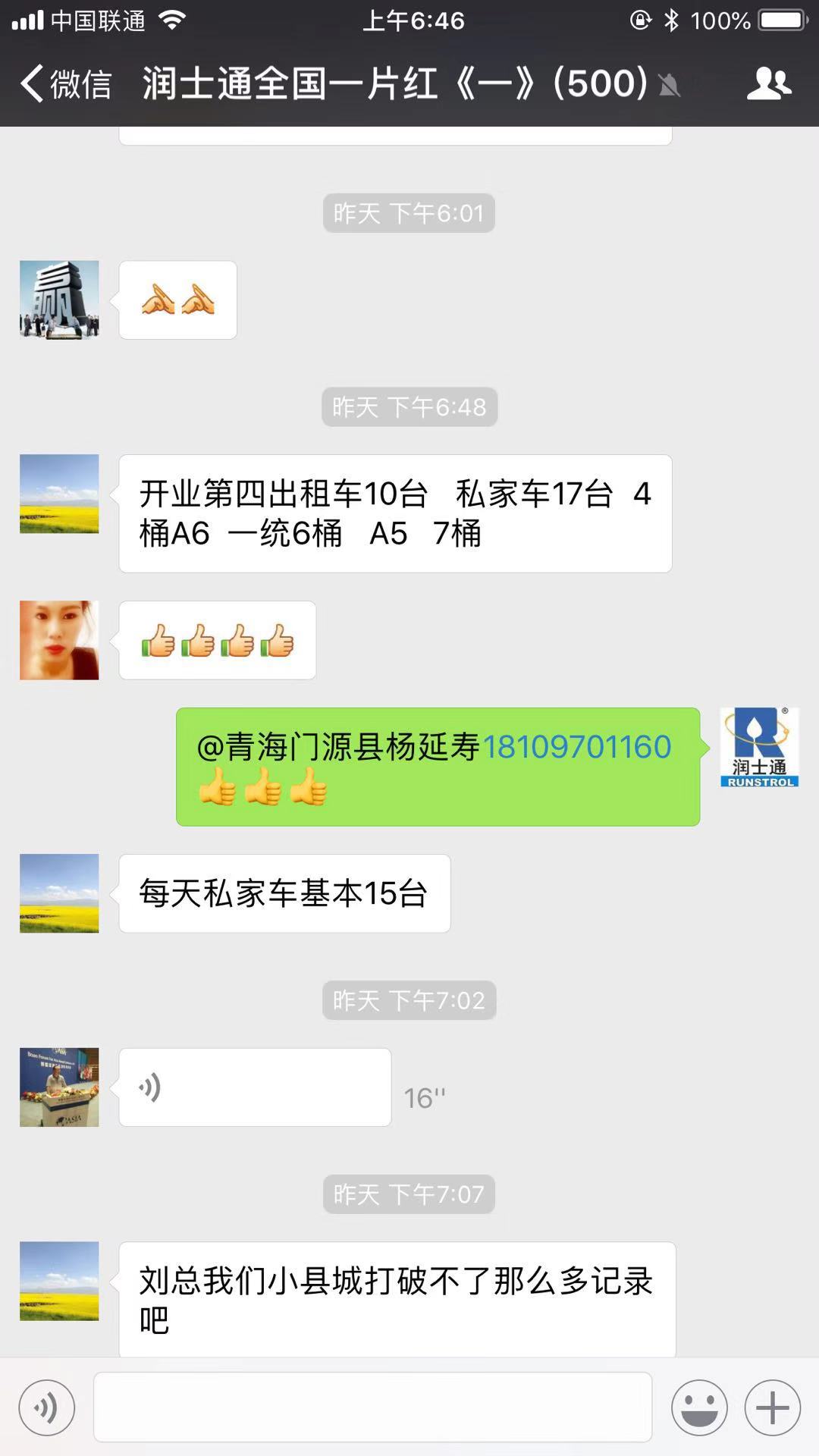The width and height of the screenshot is (819, 1456).
Task: Open the emoji sticker panel
Action: 699,1408
